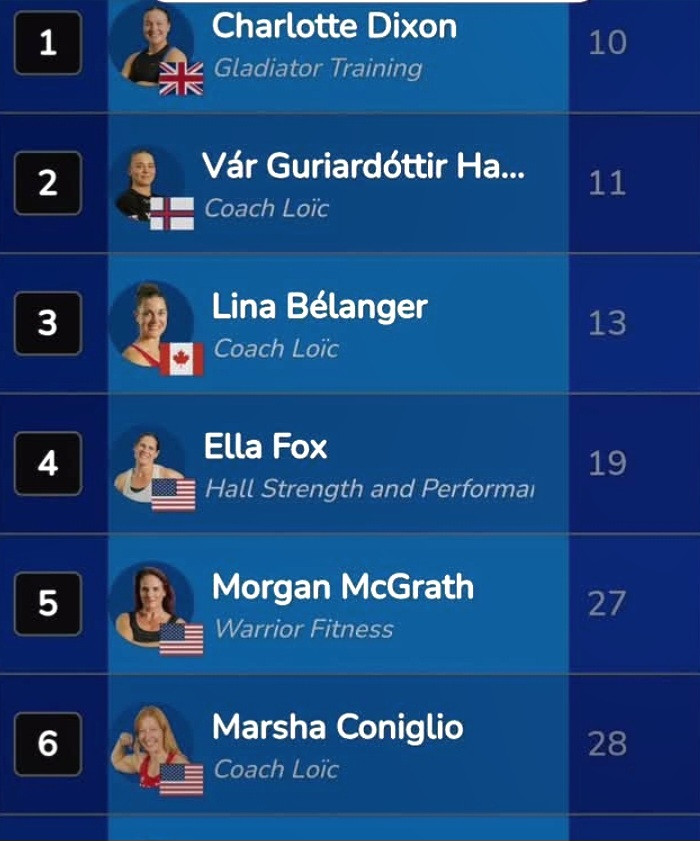Image resolution: width=700 pixels, height=841 pixels.
Task: View Lina Bélanger's athlete details
Action: click(319, 308)
